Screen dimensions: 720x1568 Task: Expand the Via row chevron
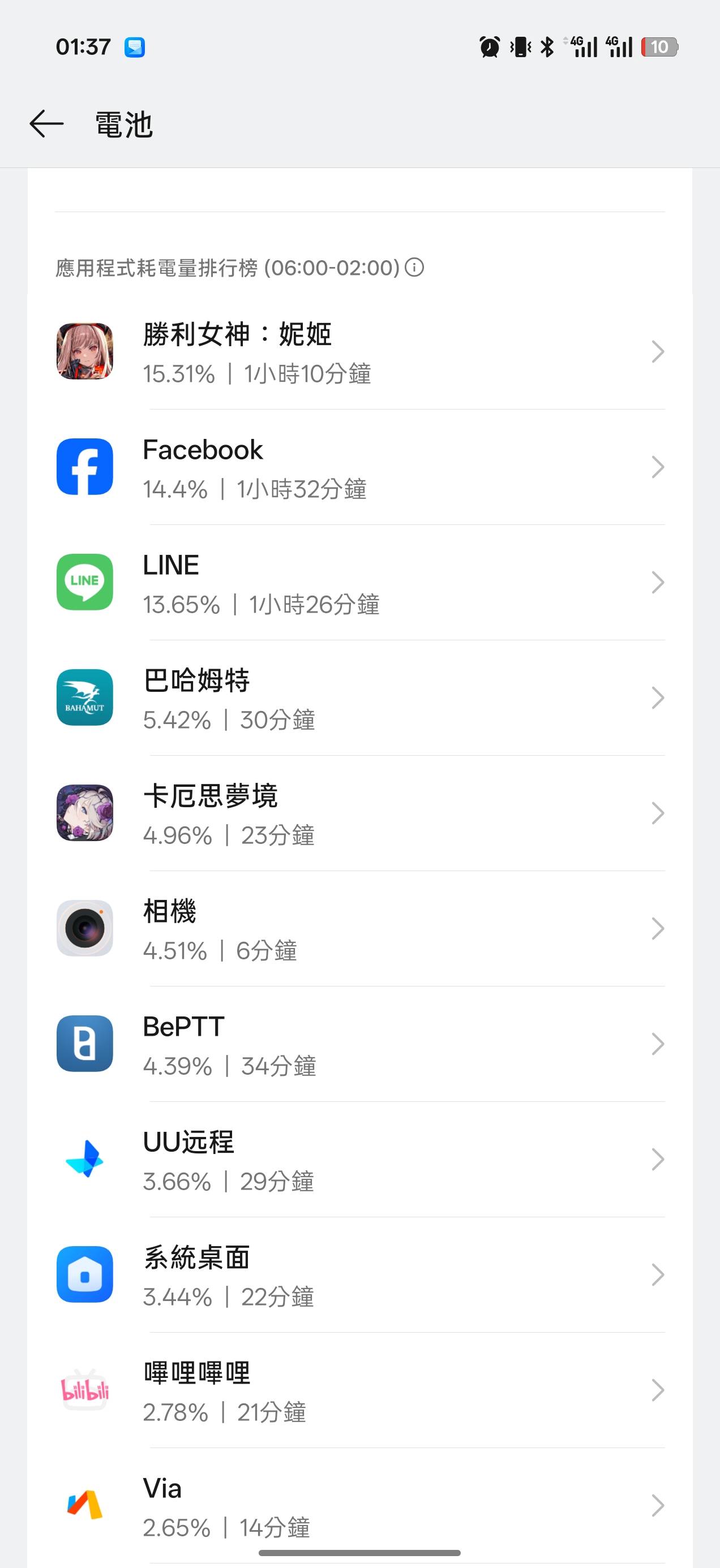658,1505
